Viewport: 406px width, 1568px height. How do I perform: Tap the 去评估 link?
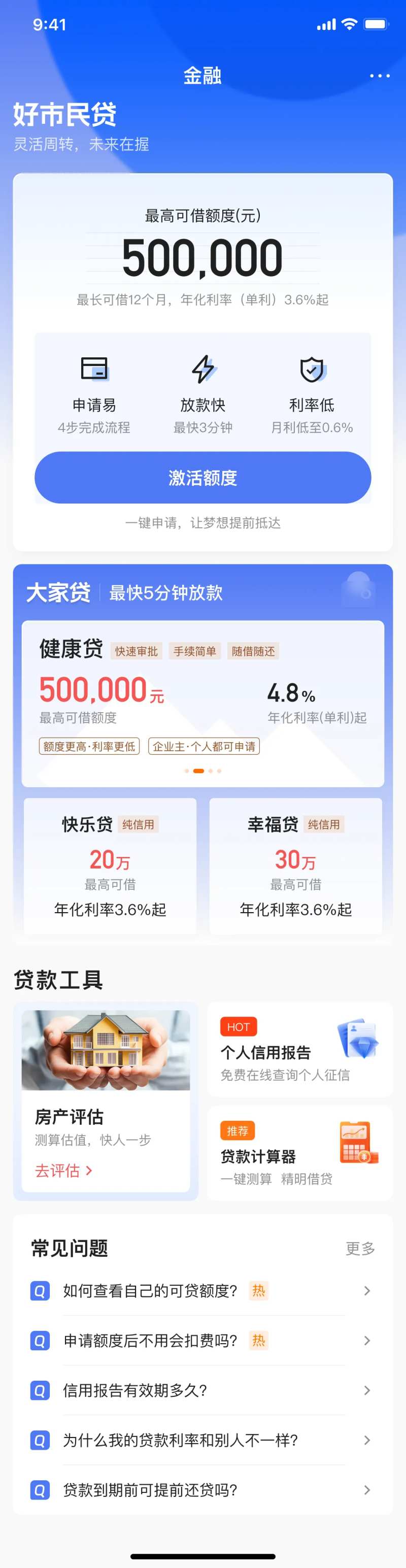point(63,1170)
